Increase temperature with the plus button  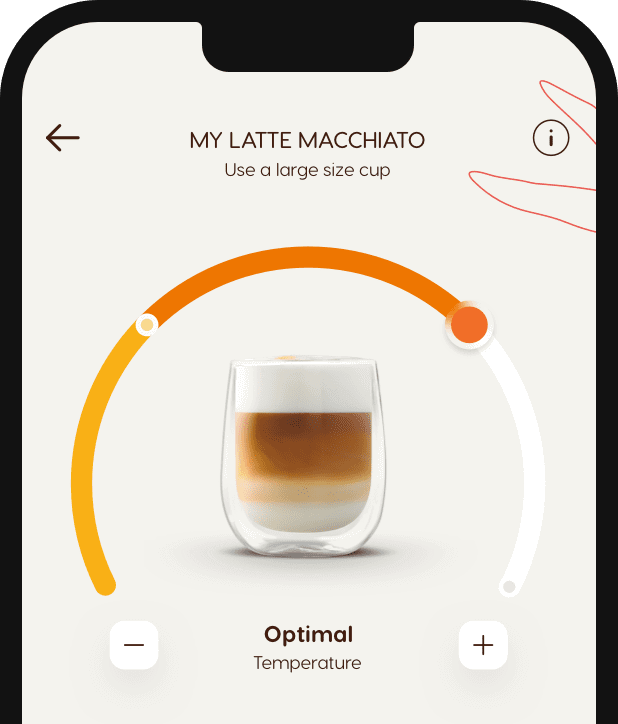[x=483, y=645]
